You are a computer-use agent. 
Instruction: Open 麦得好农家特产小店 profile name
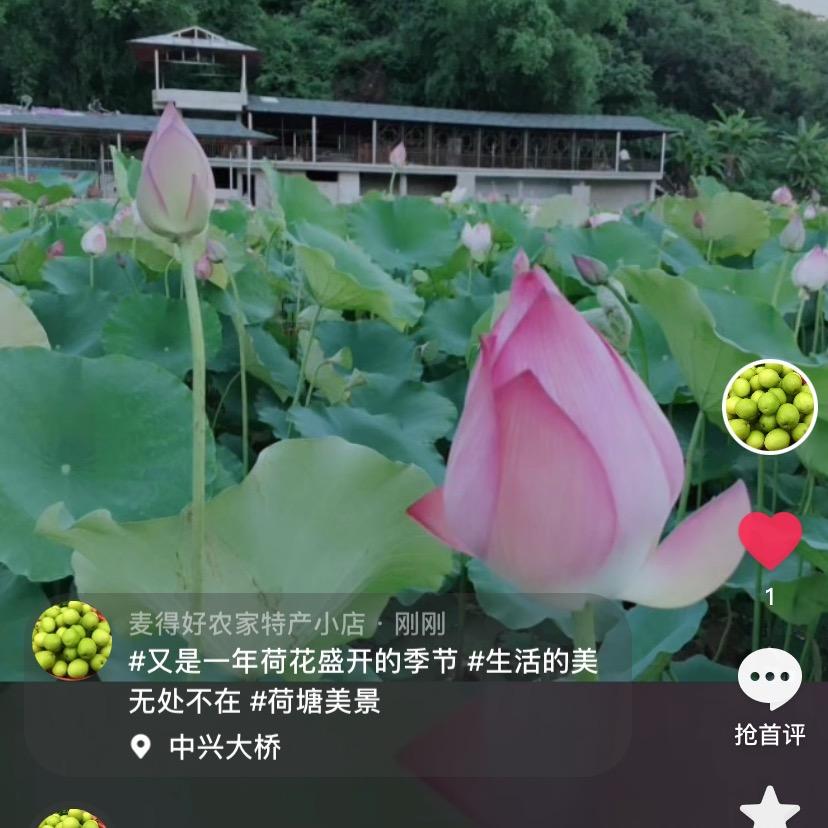[246, 625]
